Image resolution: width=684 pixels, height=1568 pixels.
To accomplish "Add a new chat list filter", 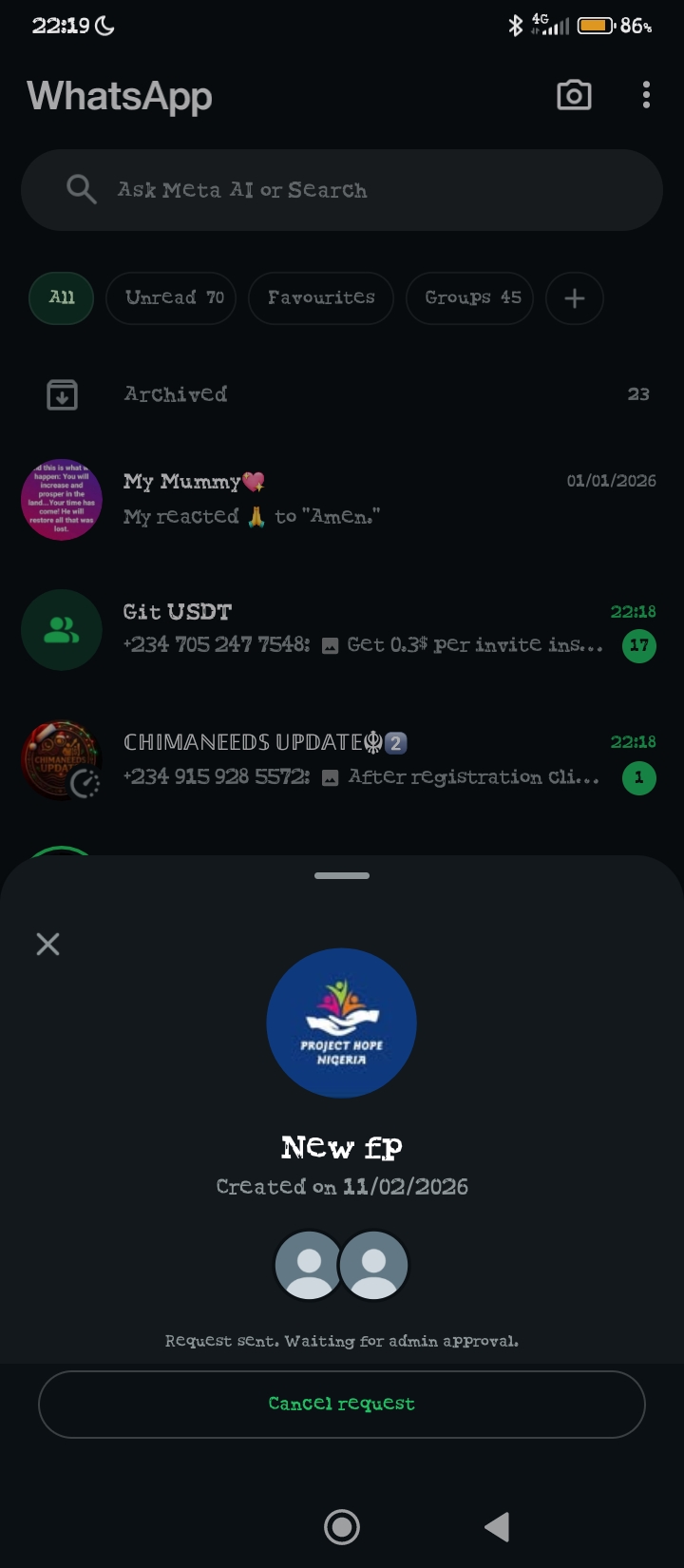I will pos(575,298).
